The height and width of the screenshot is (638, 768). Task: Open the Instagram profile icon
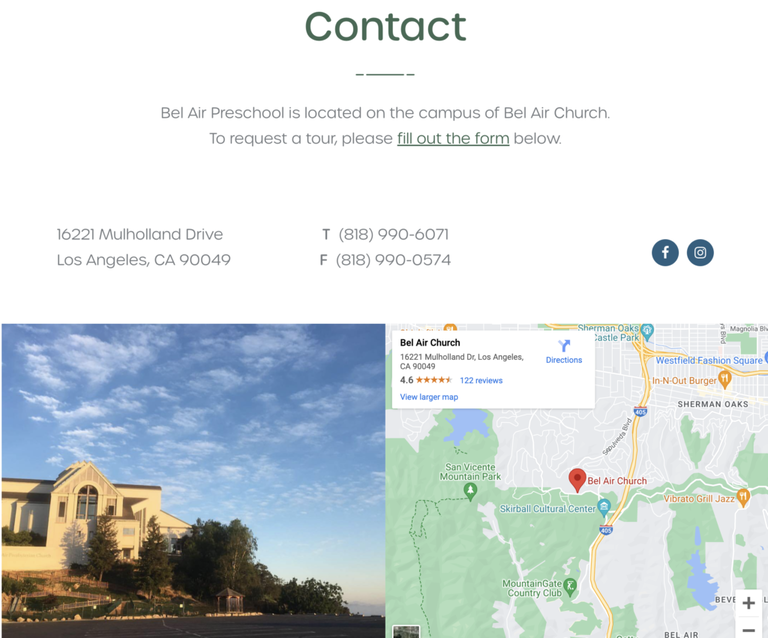click(x=700, y=252)
